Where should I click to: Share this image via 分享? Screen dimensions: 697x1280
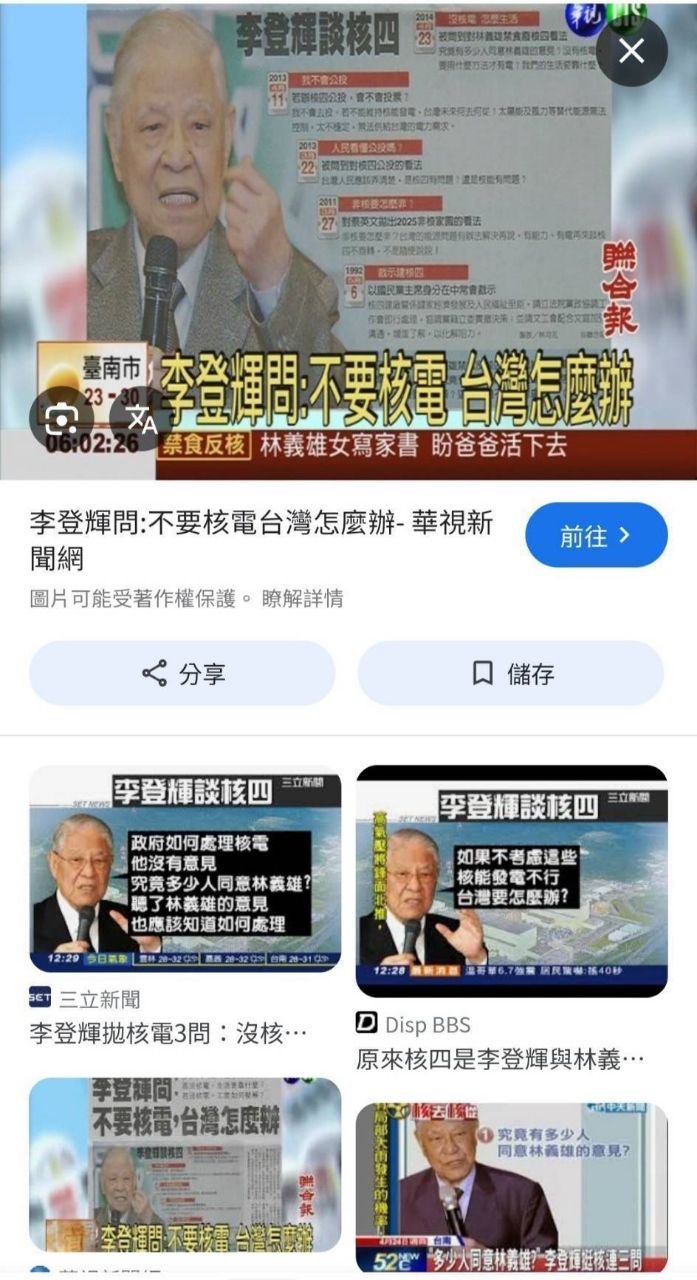(181, 673)
